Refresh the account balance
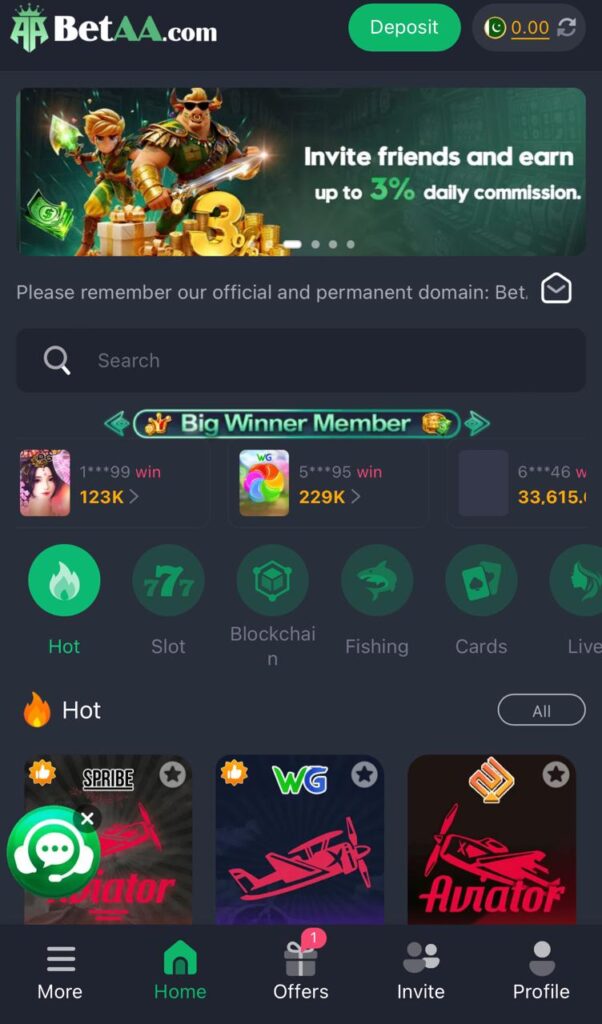 tap(567, 27)
